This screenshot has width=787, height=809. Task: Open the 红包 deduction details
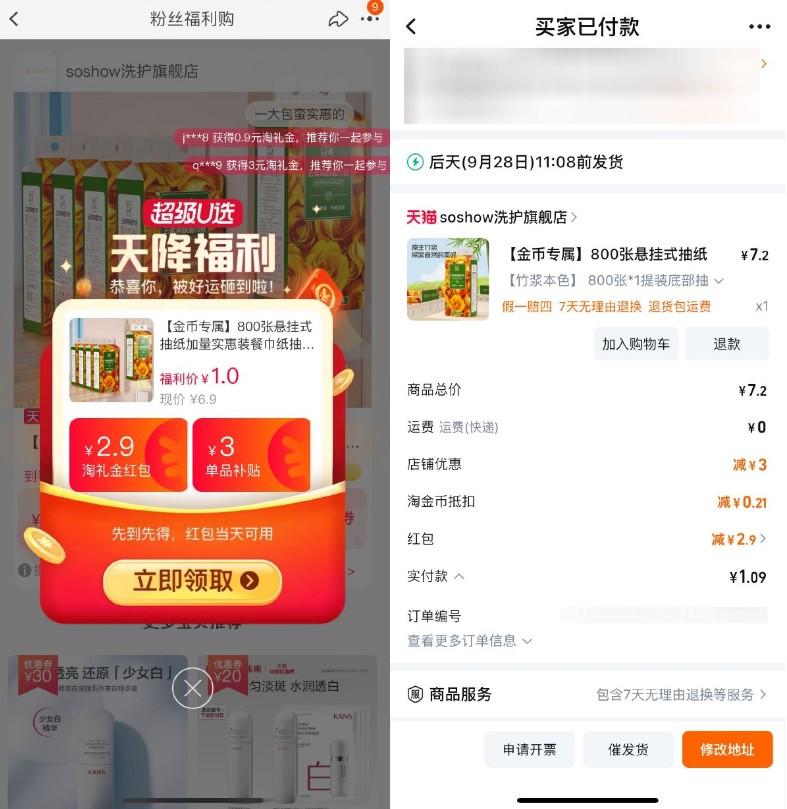point(738,539)
